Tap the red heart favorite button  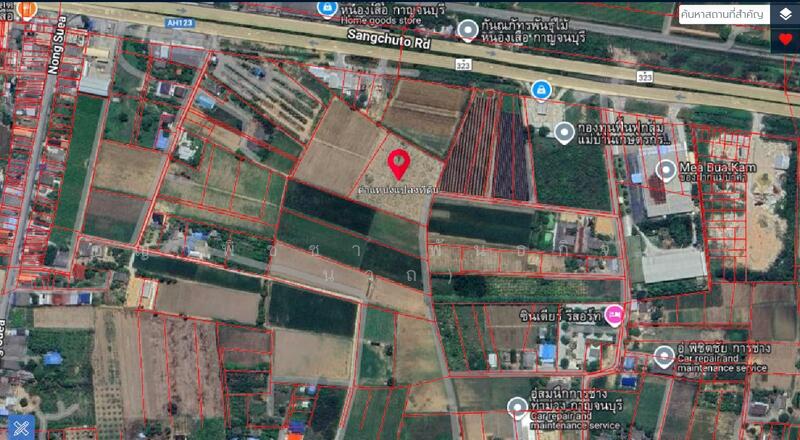786,40
